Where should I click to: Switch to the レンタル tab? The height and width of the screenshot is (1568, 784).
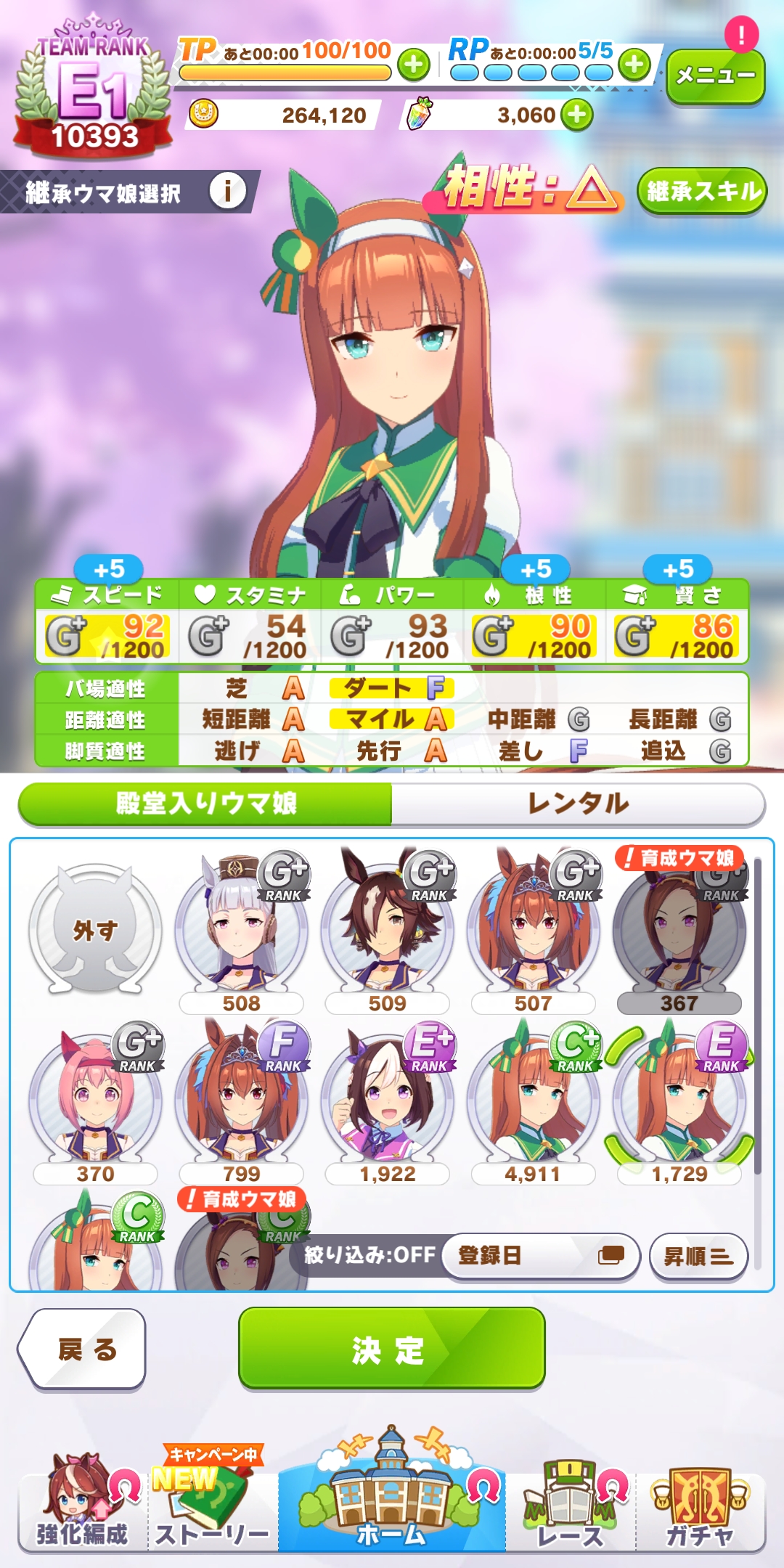click(x=578, y=804)
